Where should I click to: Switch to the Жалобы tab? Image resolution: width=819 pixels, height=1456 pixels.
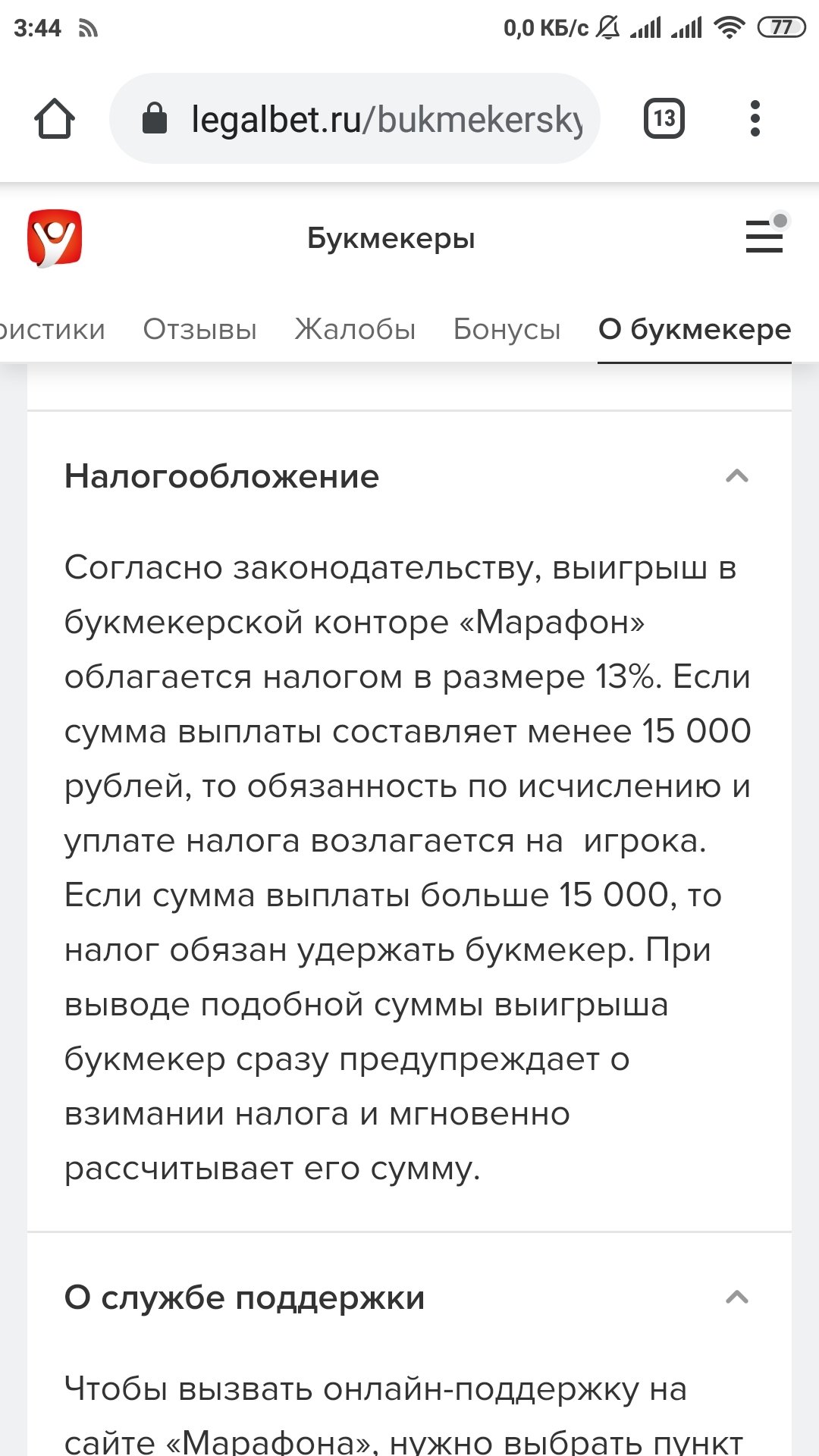coord(355,329)
